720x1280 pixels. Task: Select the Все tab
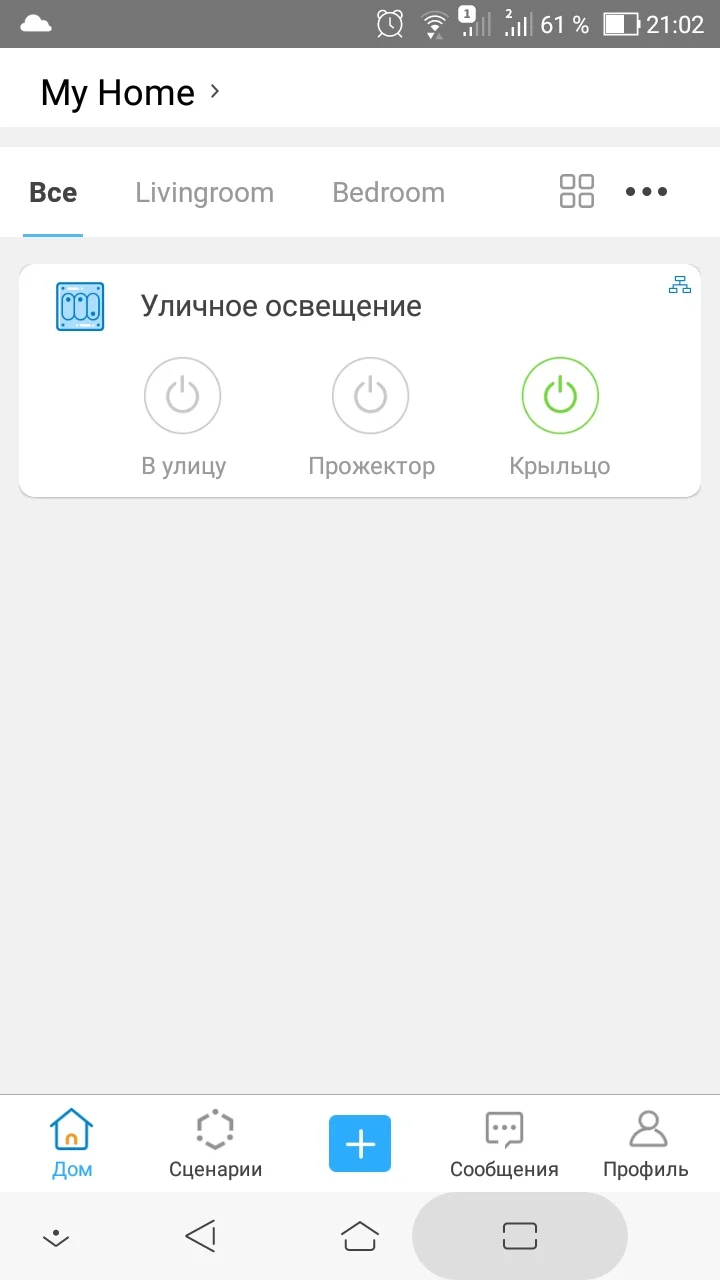point(53,192)
